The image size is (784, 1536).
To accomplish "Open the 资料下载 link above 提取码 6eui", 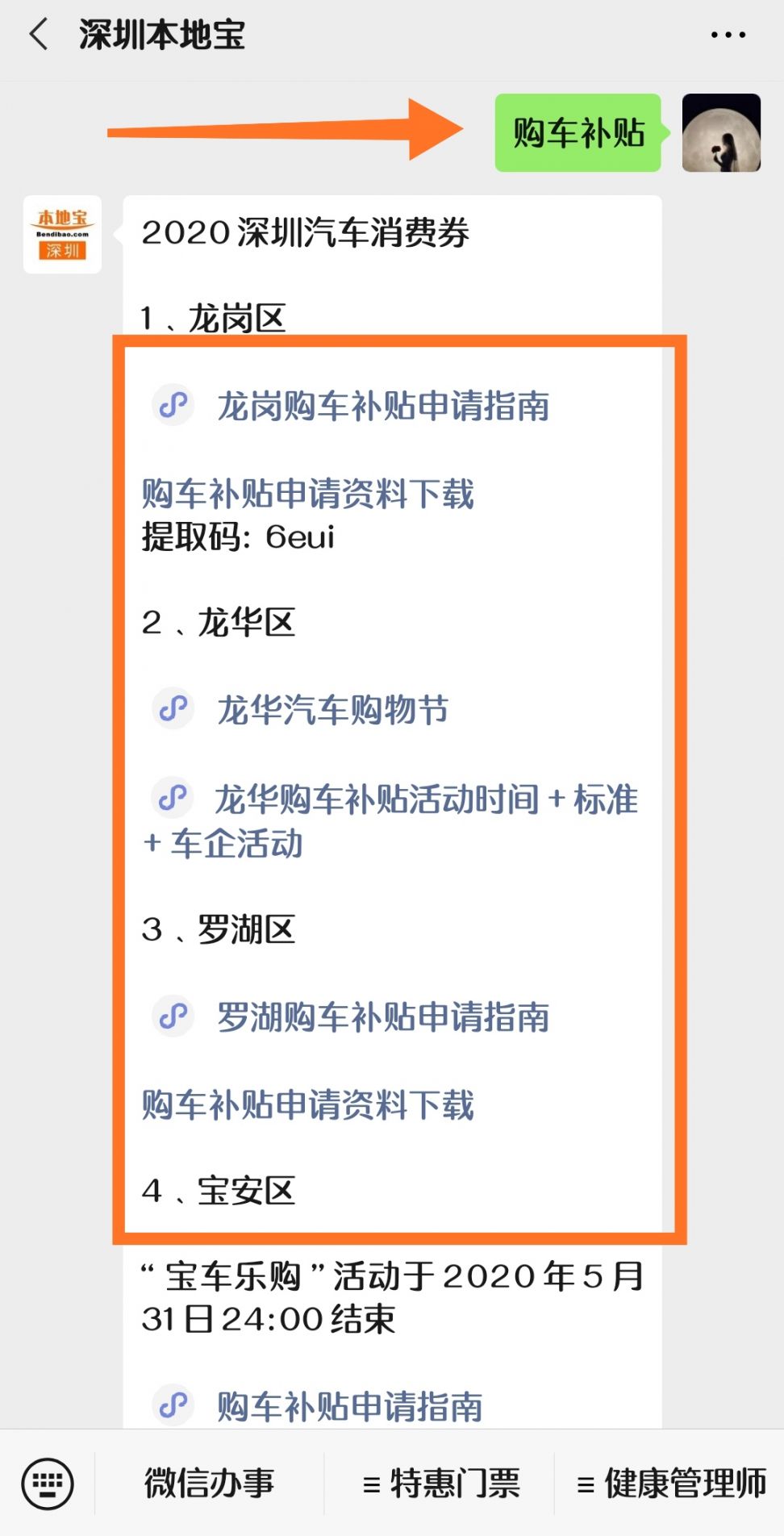I will coord(307,494).
